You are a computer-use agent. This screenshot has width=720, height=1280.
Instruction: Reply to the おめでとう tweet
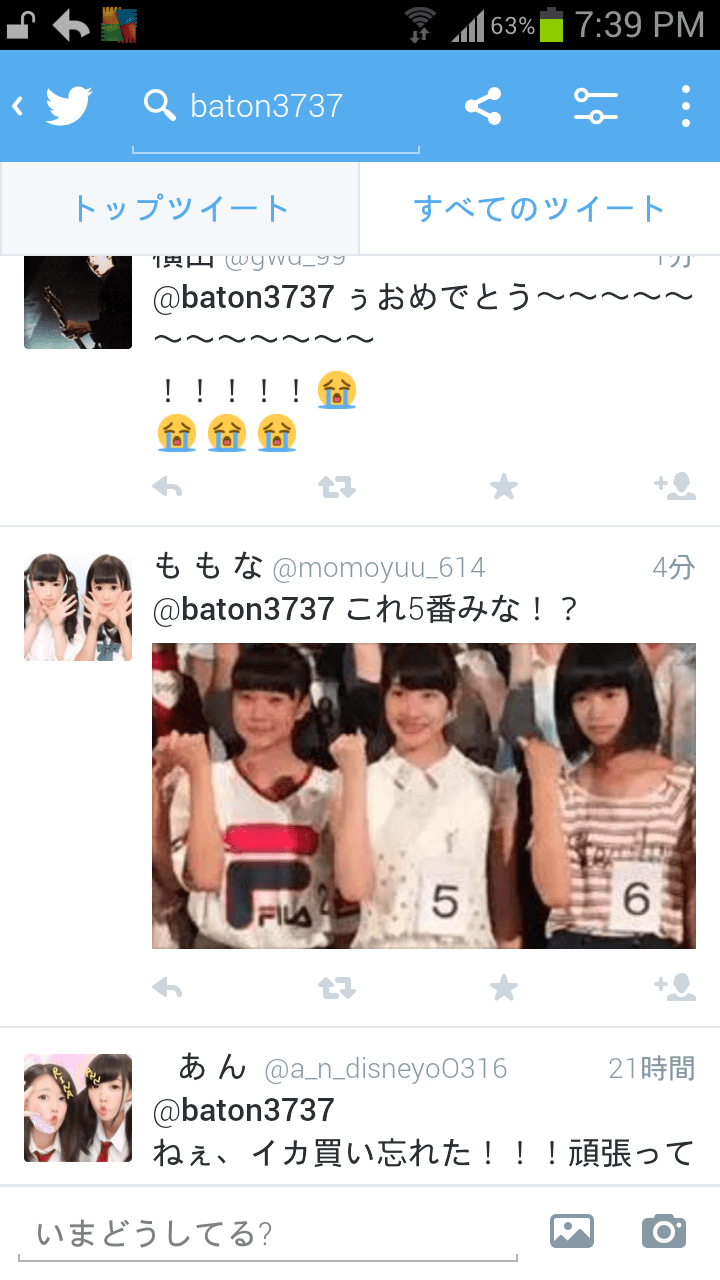tap(168, 487)
